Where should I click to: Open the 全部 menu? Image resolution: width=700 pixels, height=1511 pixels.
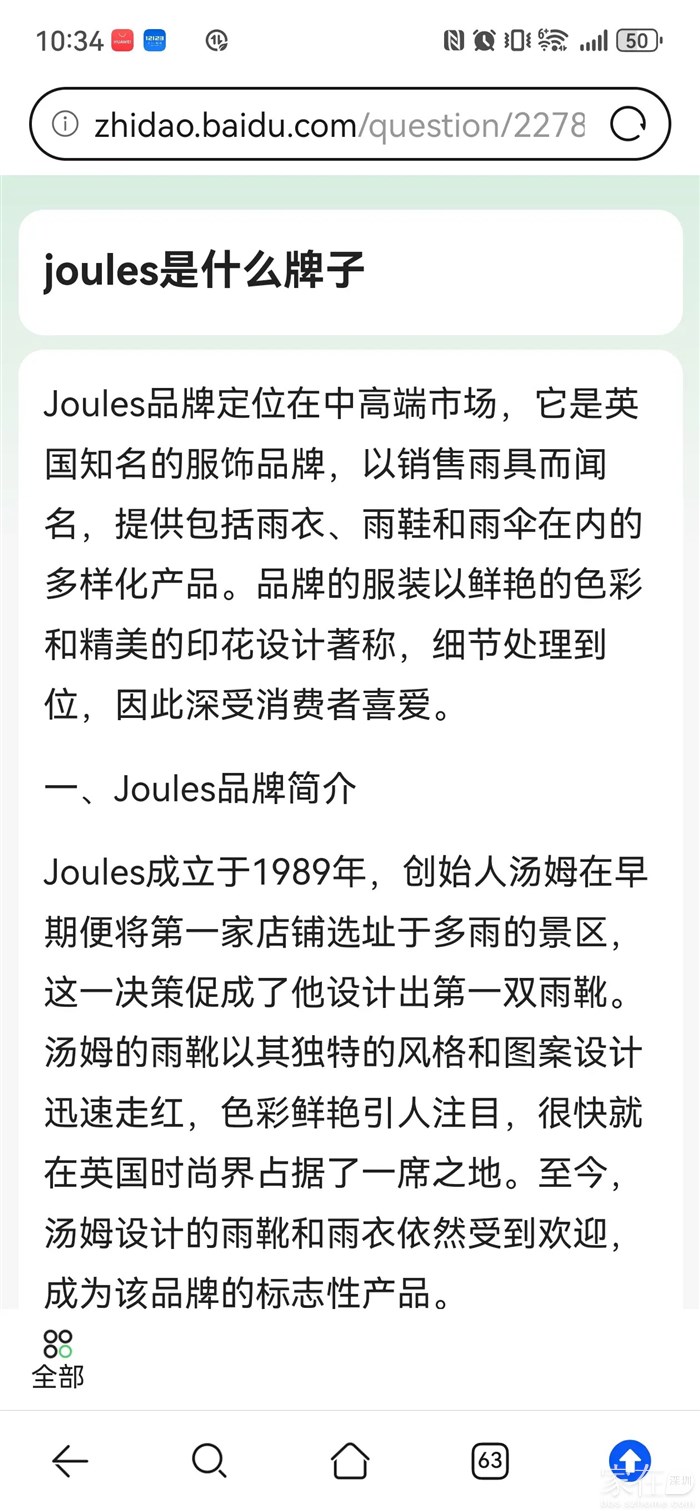(58, 1359)
